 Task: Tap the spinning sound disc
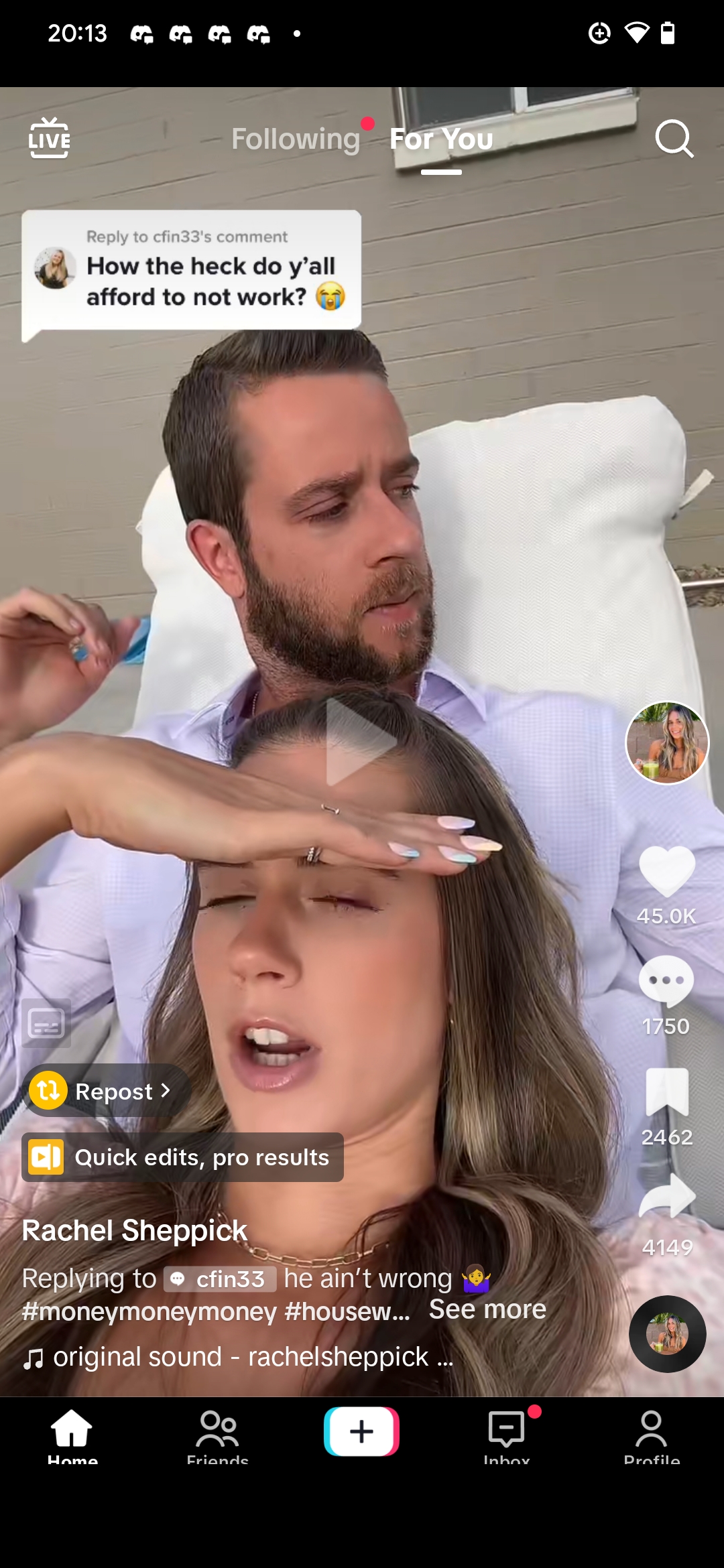(x=667, y=1334)
